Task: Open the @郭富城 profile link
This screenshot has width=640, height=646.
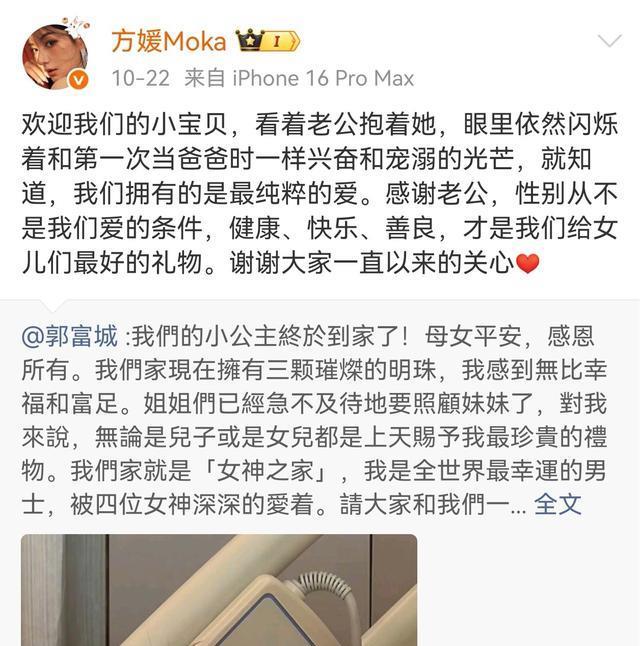Action: (71, 336)
